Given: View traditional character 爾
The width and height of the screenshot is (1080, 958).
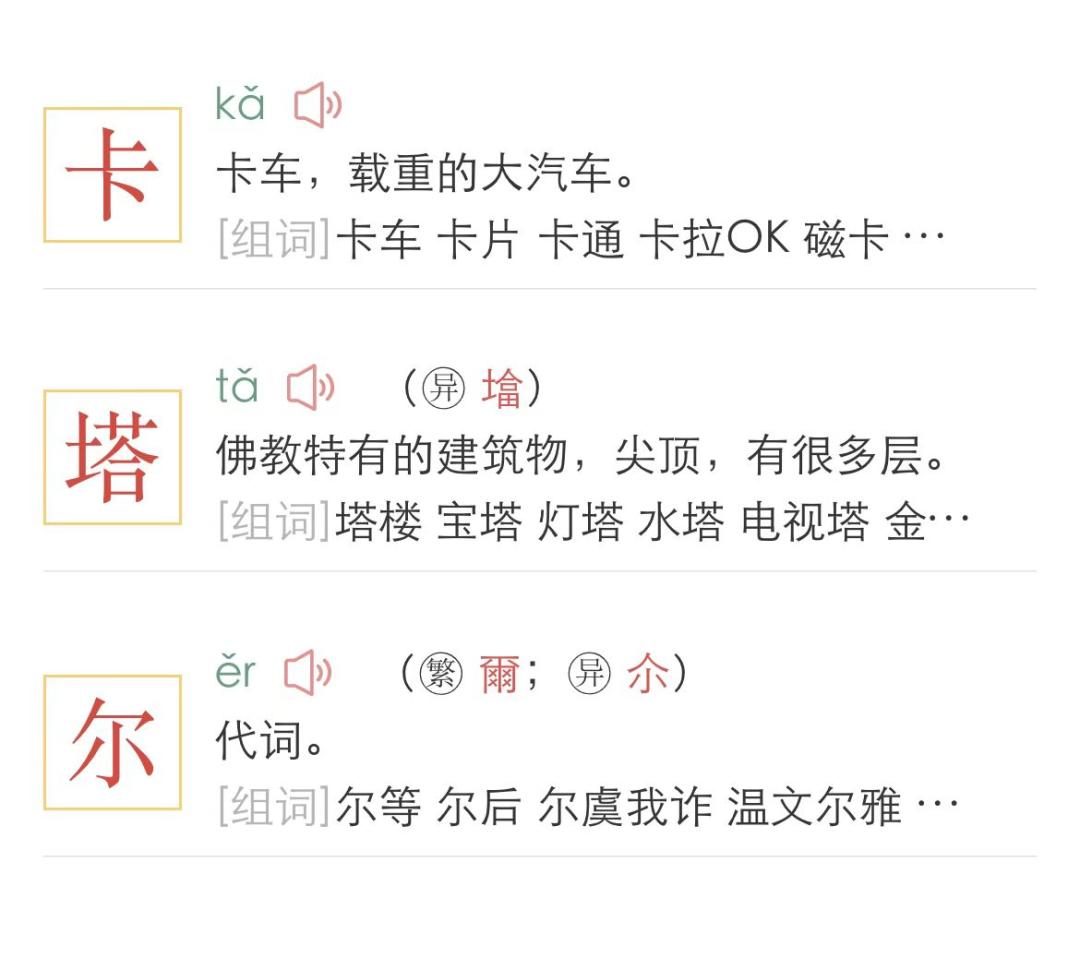Looking at the screenshot, I should [499, 674].
